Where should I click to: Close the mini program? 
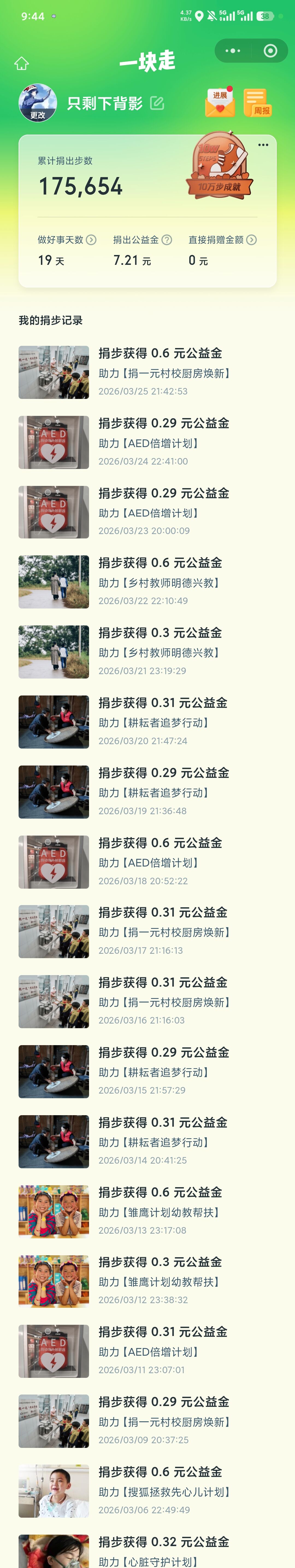[270, 51]
